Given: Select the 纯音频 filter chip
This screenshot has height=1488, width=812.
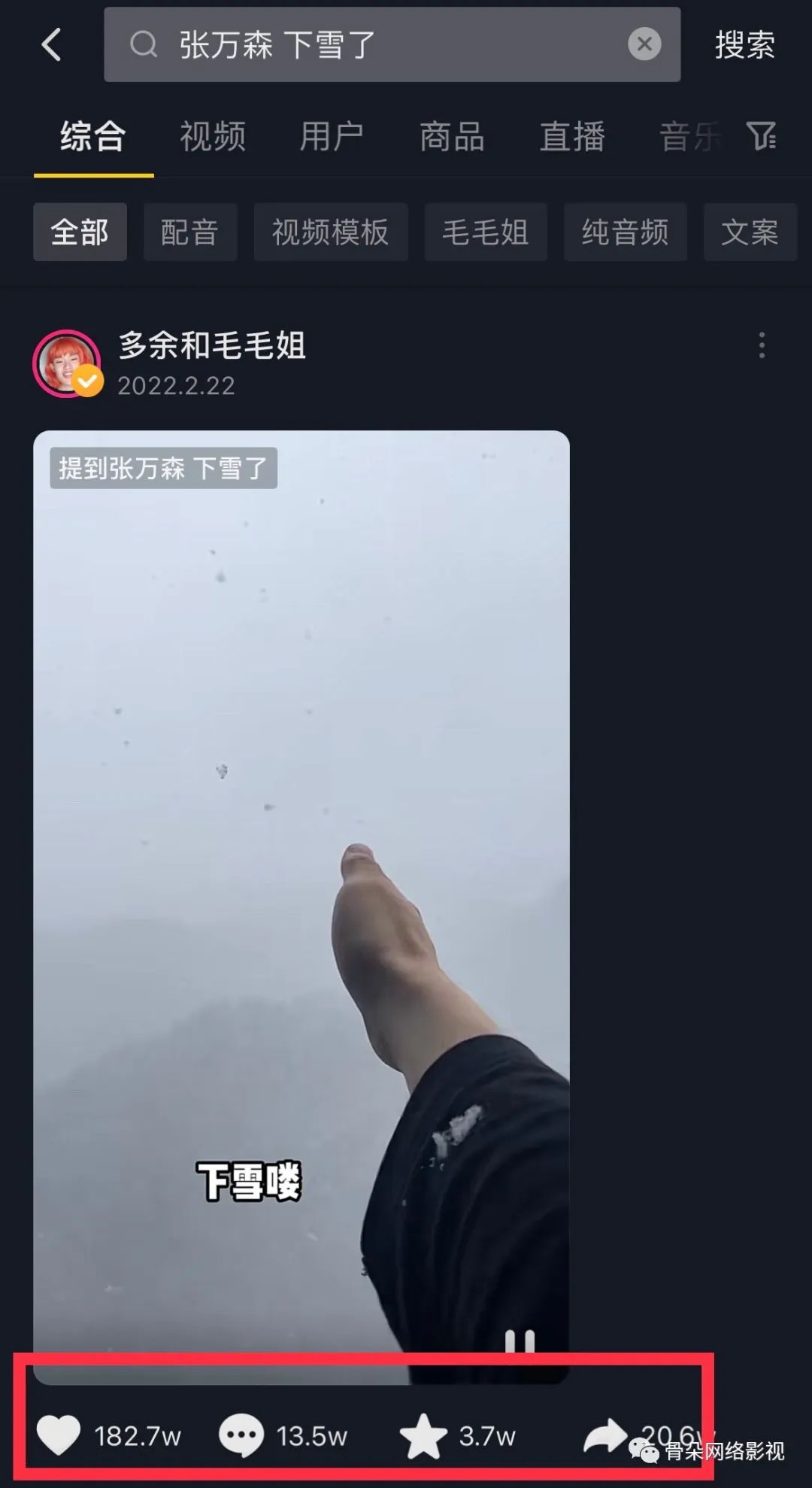Looking at the screenshot, I should tap(625, 232).
